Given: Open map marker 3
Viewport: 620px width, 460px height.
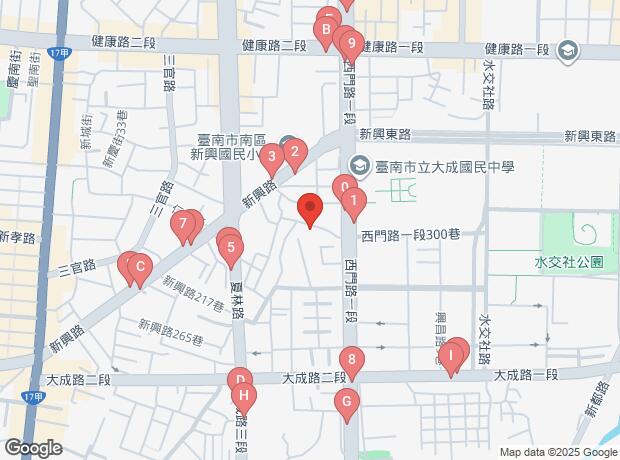Looking at the screenshot, I should (x=272, y=157).
